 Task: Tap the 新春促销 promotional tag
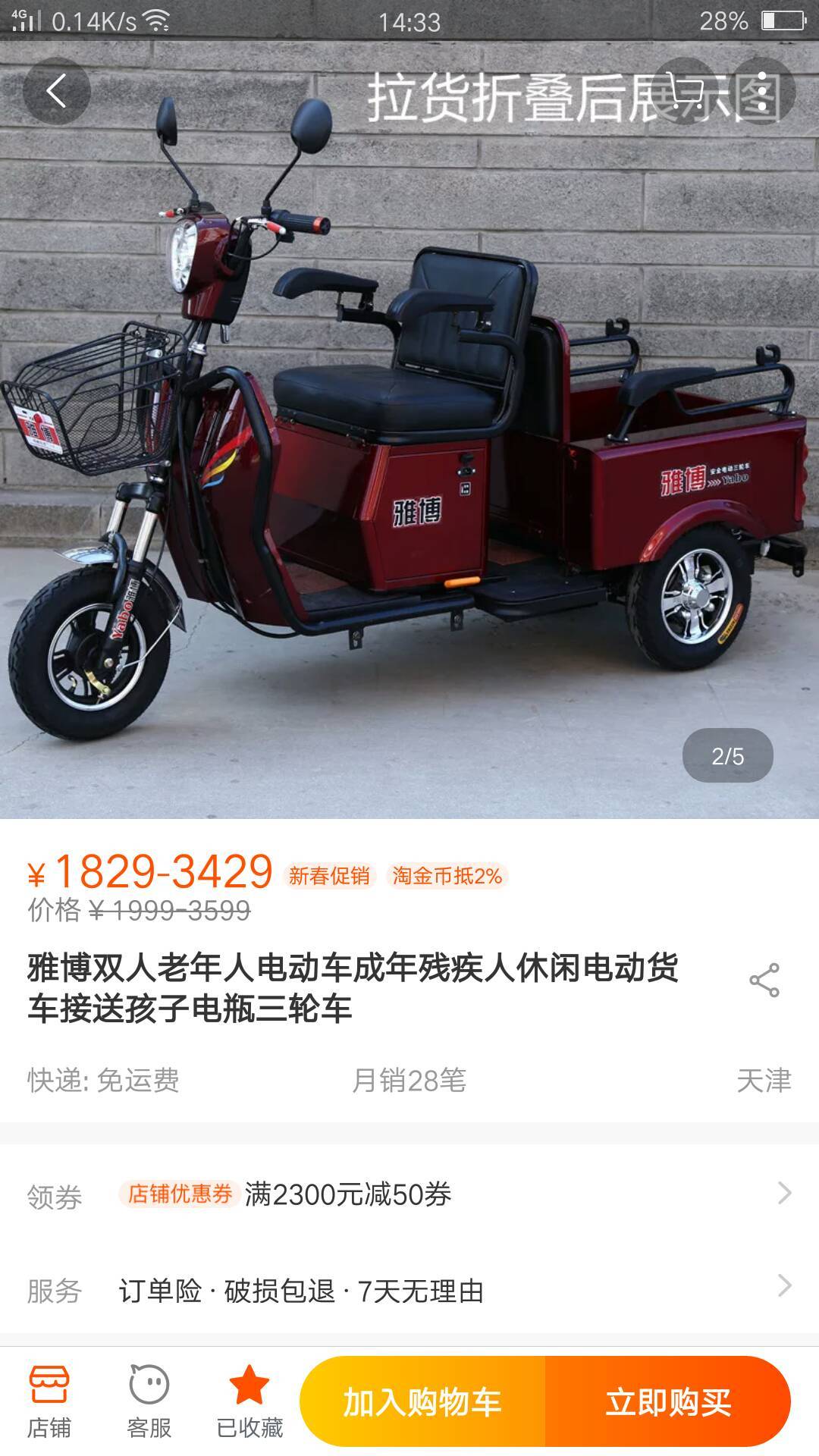[x=329, y=875]
